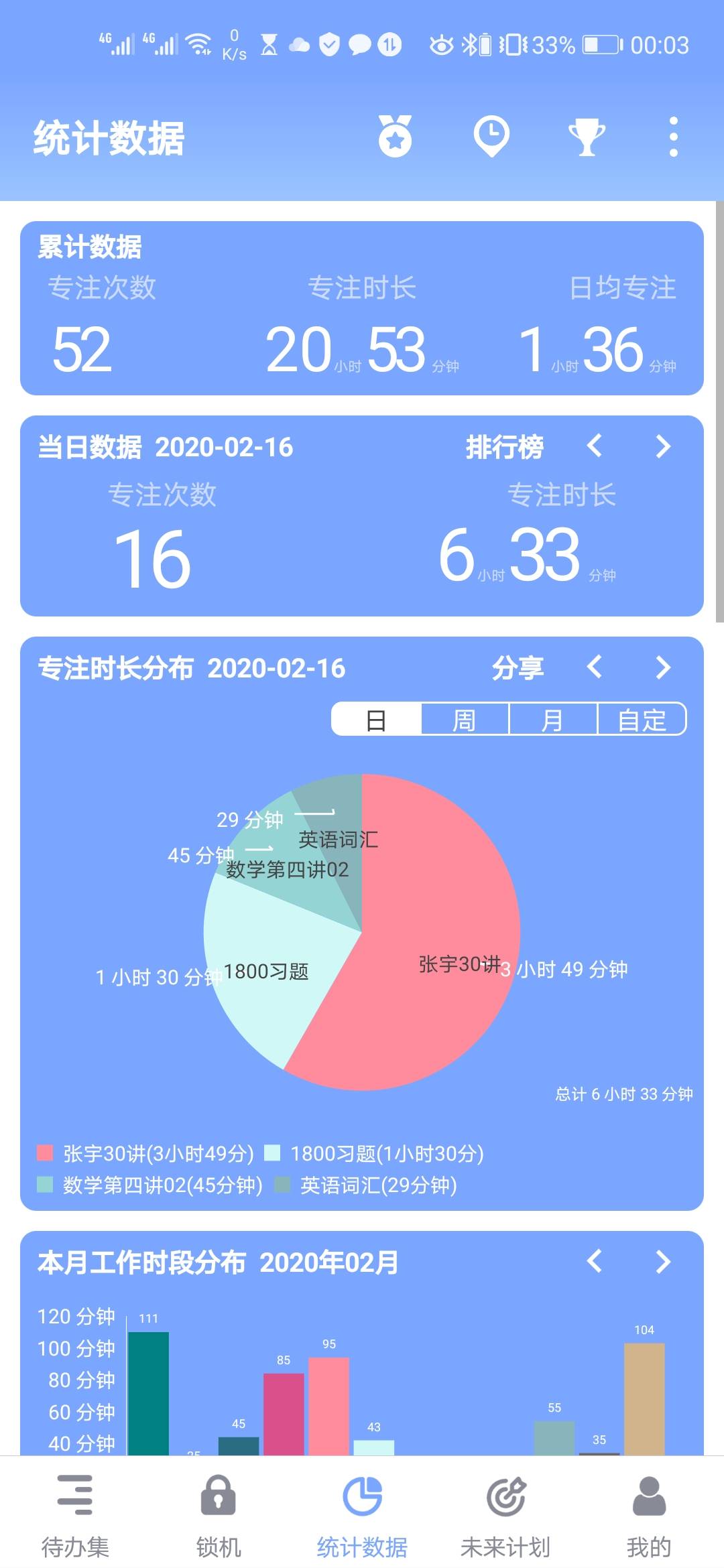Select the 自定 custom range
The image size is (724, 1568).
click(x=642, y=720)
